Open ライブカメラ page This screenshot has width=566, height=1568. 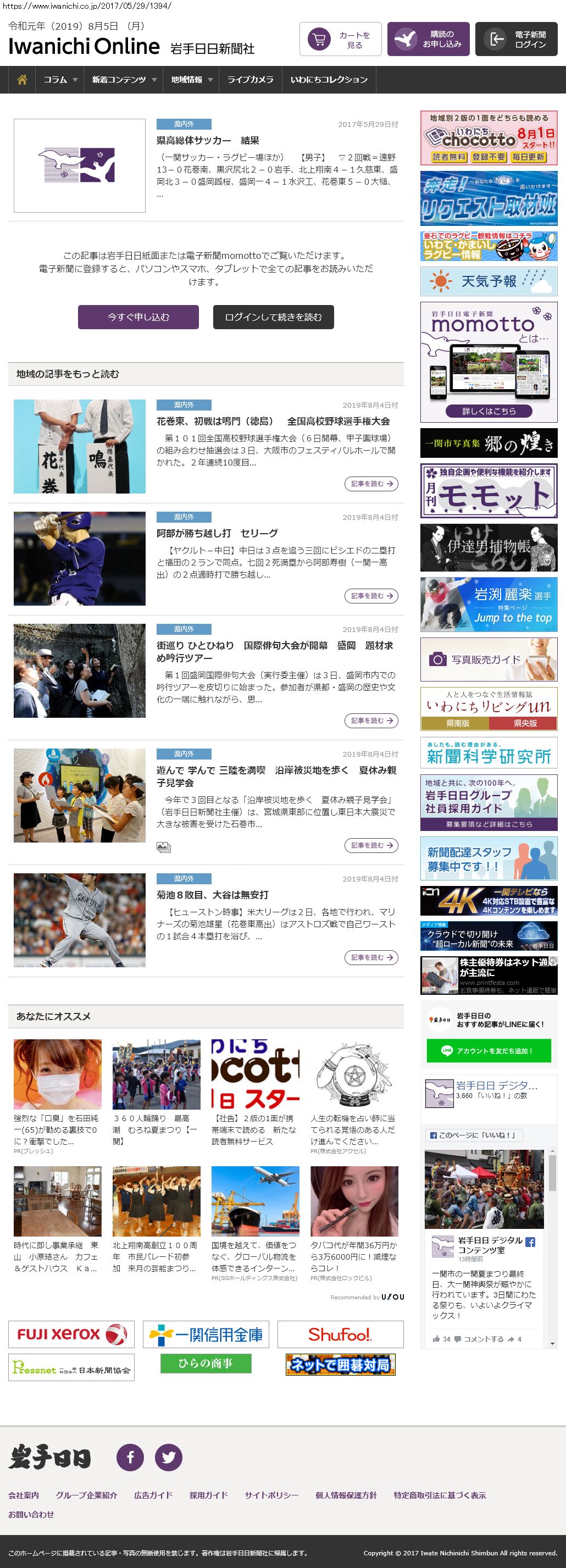point(250,80)
